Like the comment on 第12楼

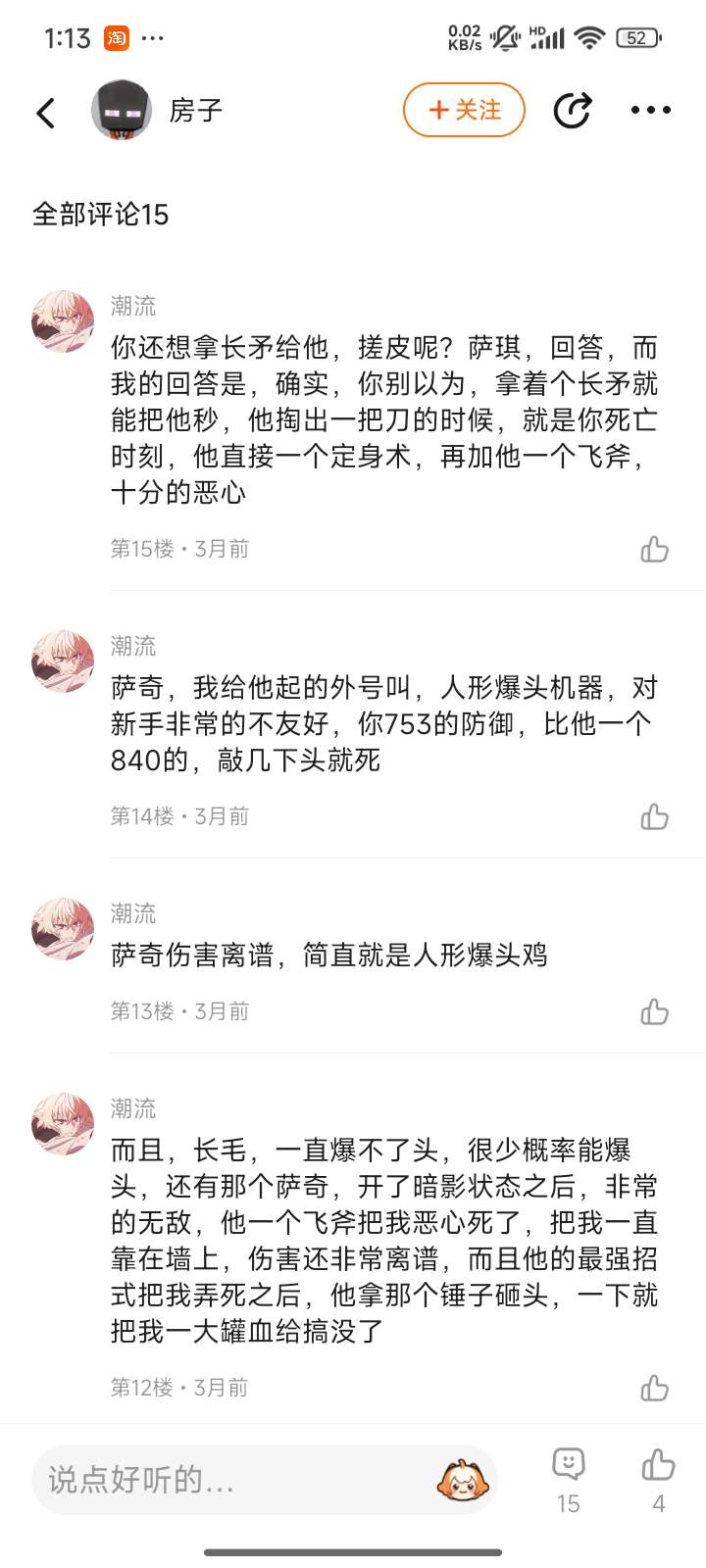pyautogui.click(x=654, y=1388)
